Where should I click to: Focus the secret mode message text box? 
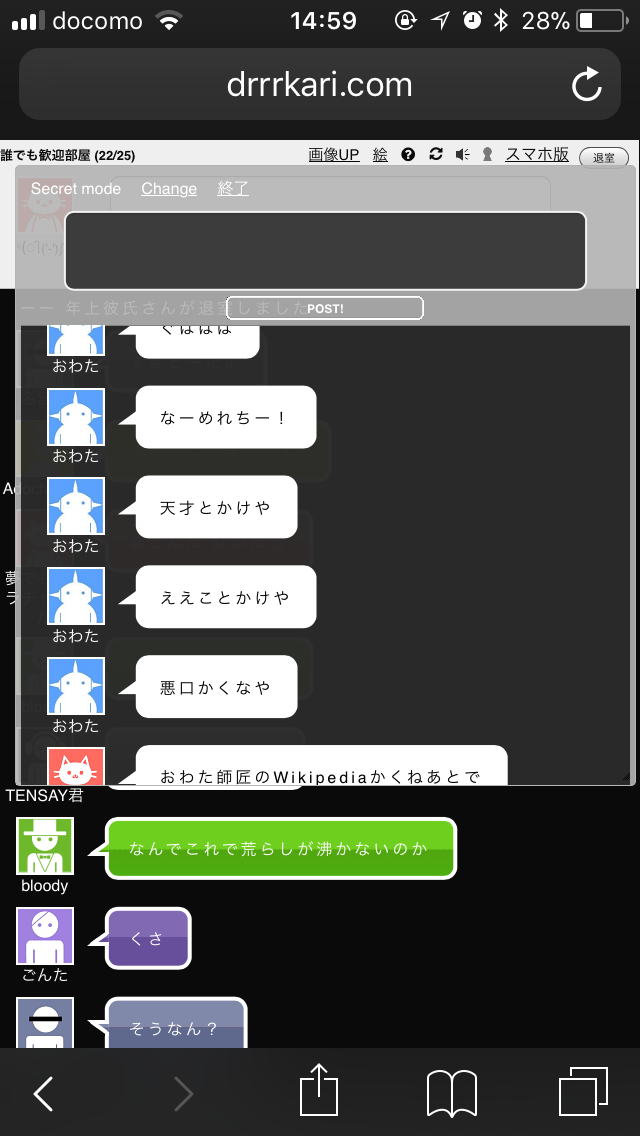(x=325, y=250)
